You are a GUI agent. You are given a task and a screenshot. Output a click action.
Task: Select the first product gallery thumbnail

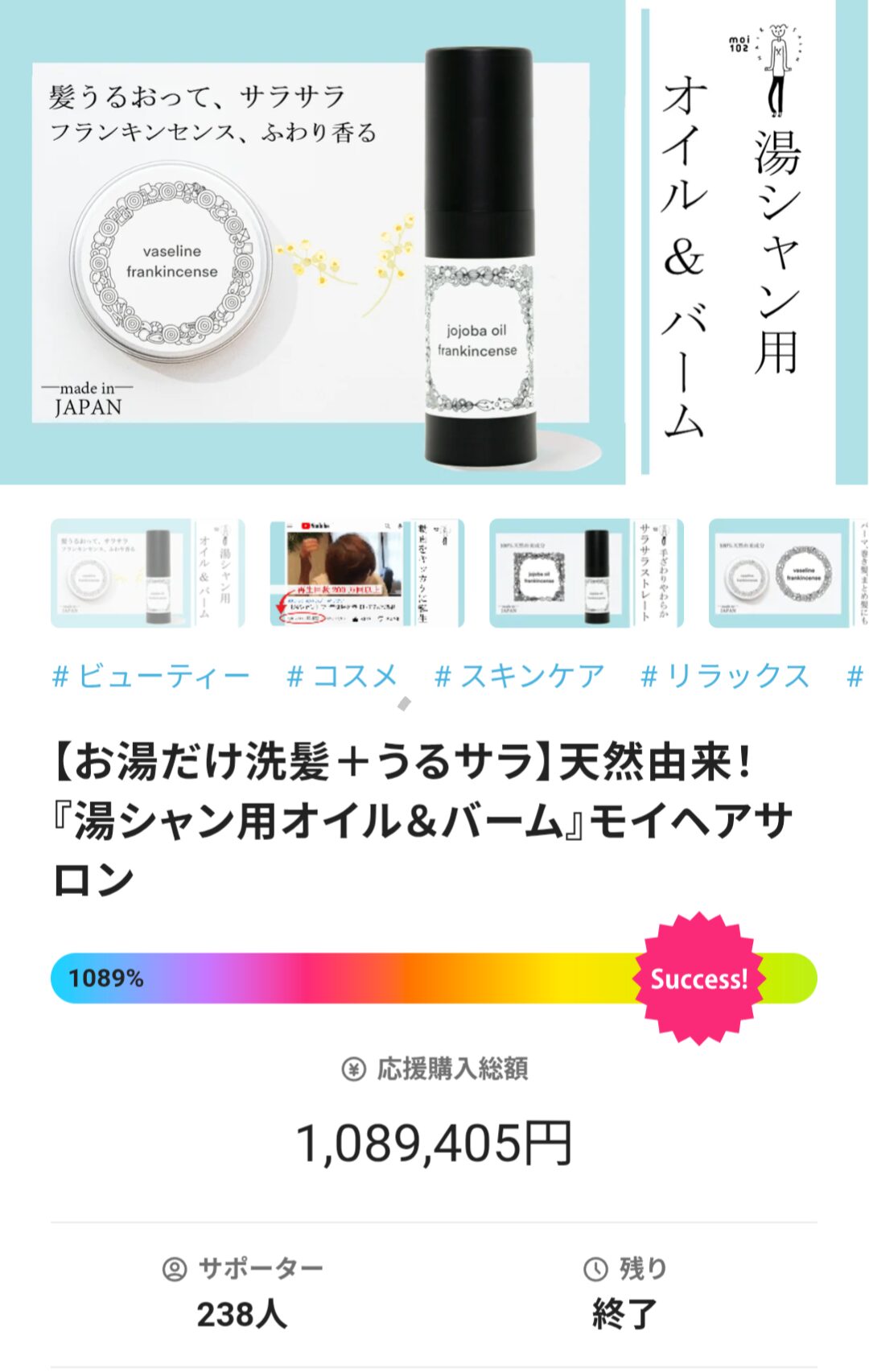click(x=147, y=573)
